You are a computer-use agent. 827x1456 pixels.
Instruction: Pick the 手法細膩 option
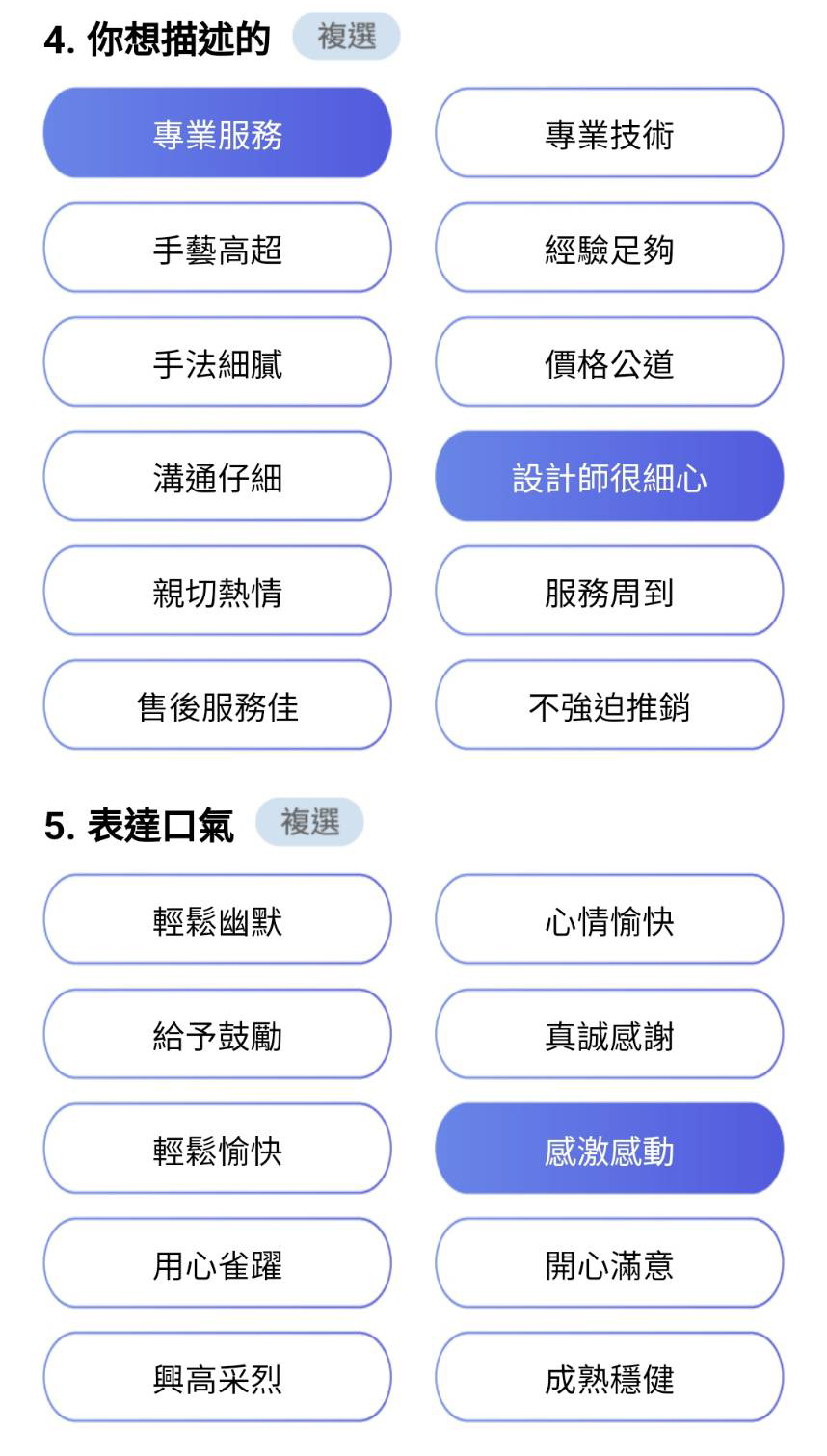pyautogui.click(x=217, y=362)
